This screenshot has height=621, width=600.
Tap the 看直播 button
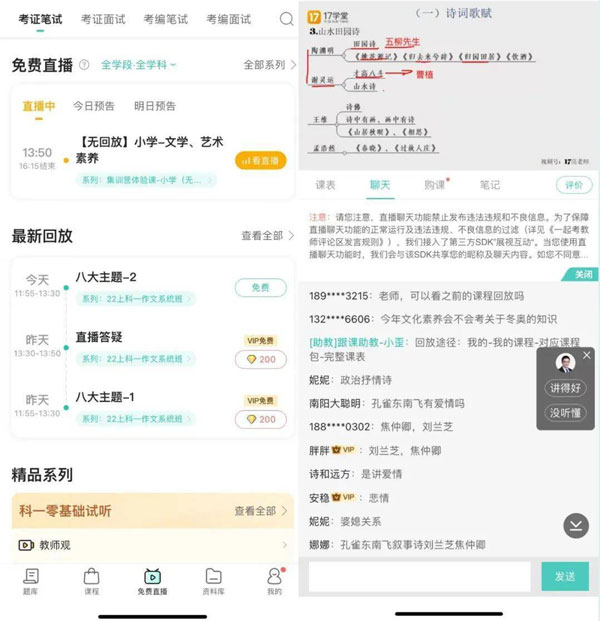260,160
